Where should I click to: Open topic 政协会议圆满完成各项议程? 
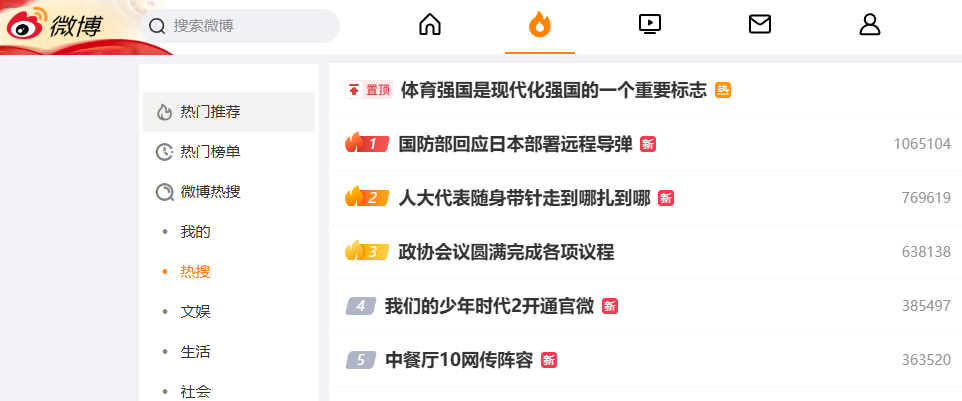pyautogui.click(x=506, y=252)
